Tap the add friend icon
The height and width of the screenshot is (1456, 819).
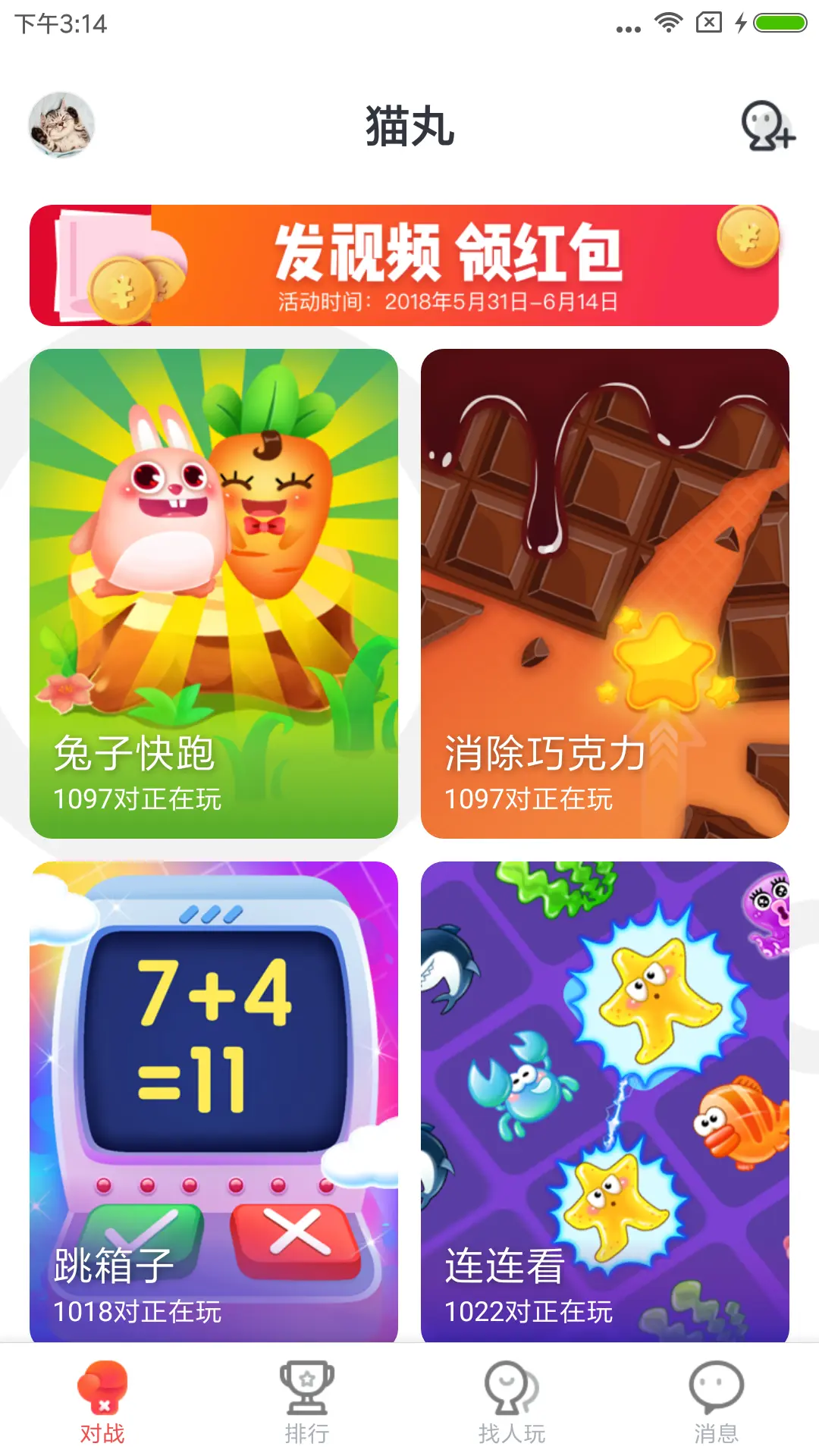click(767, 126)
